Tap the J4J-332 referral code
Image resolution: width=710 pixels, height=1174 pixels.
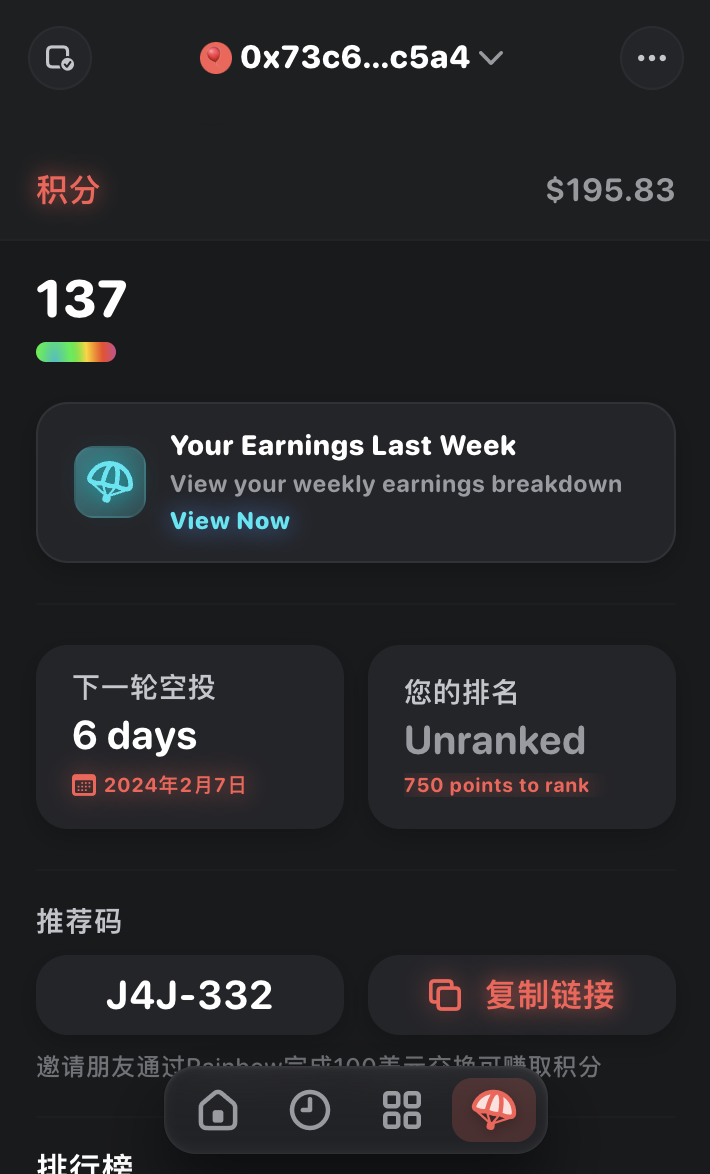coord(189,994)
